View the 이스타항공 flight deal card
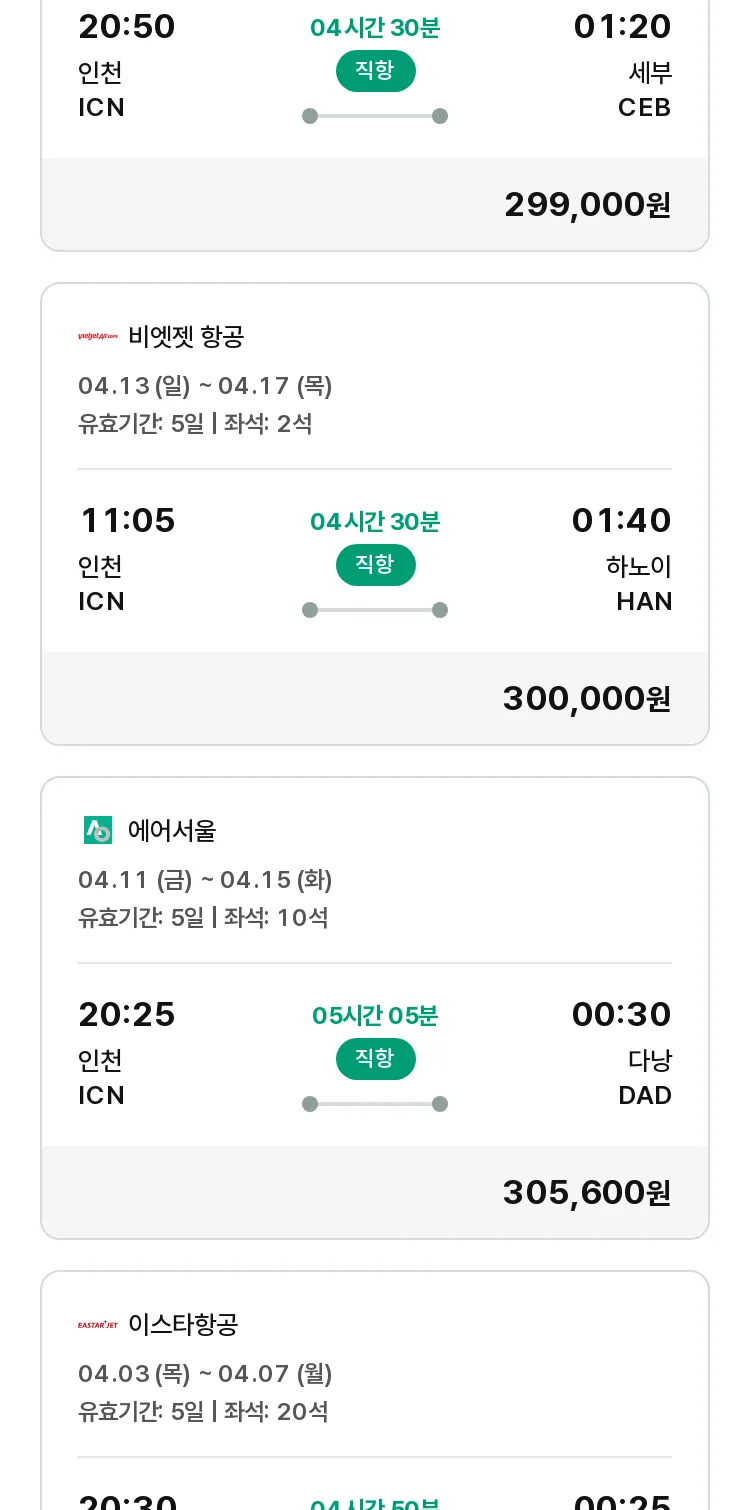 pos(375,1390)
